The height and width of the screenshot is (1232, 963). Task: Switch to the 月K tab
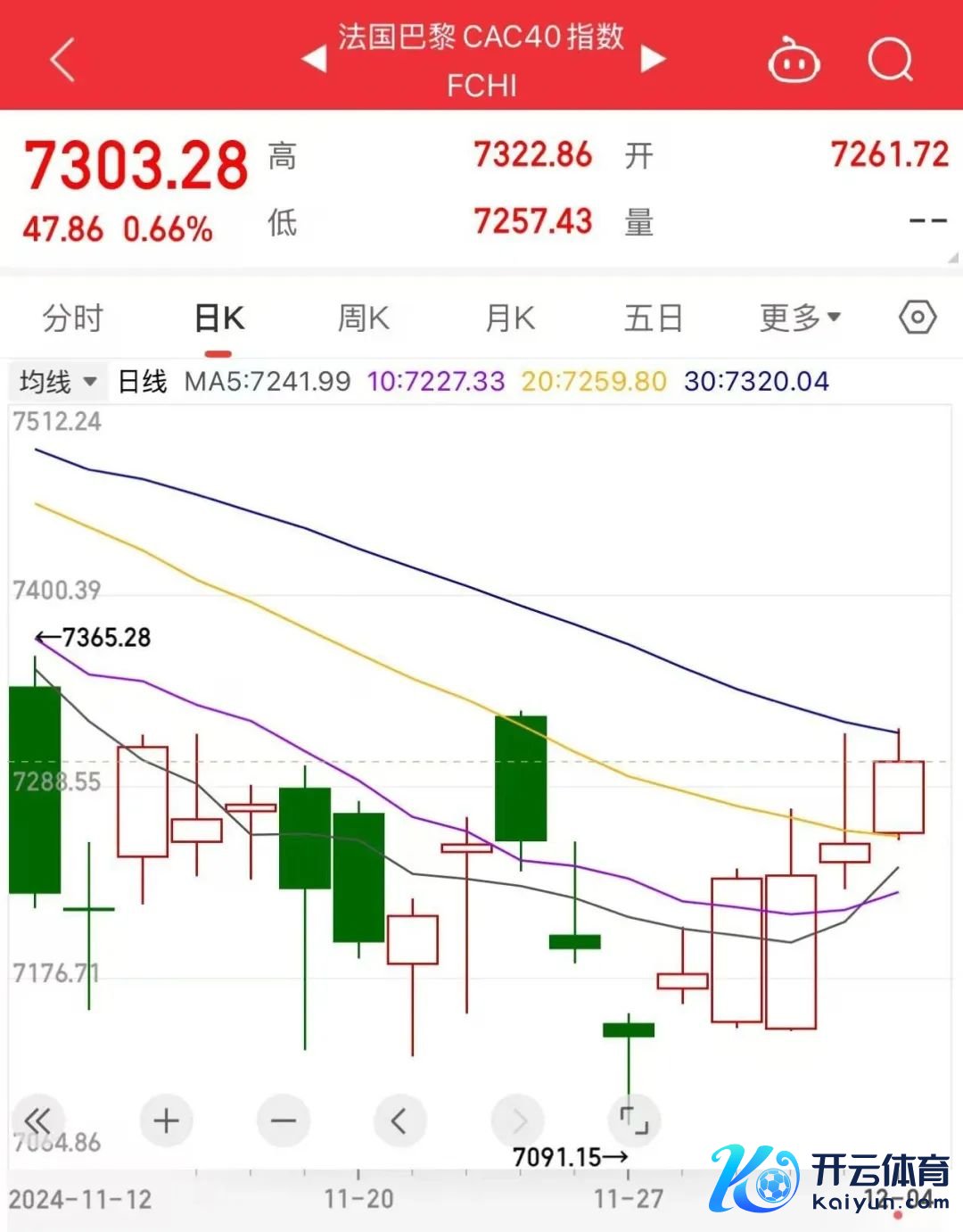click(x=510, y=318)
